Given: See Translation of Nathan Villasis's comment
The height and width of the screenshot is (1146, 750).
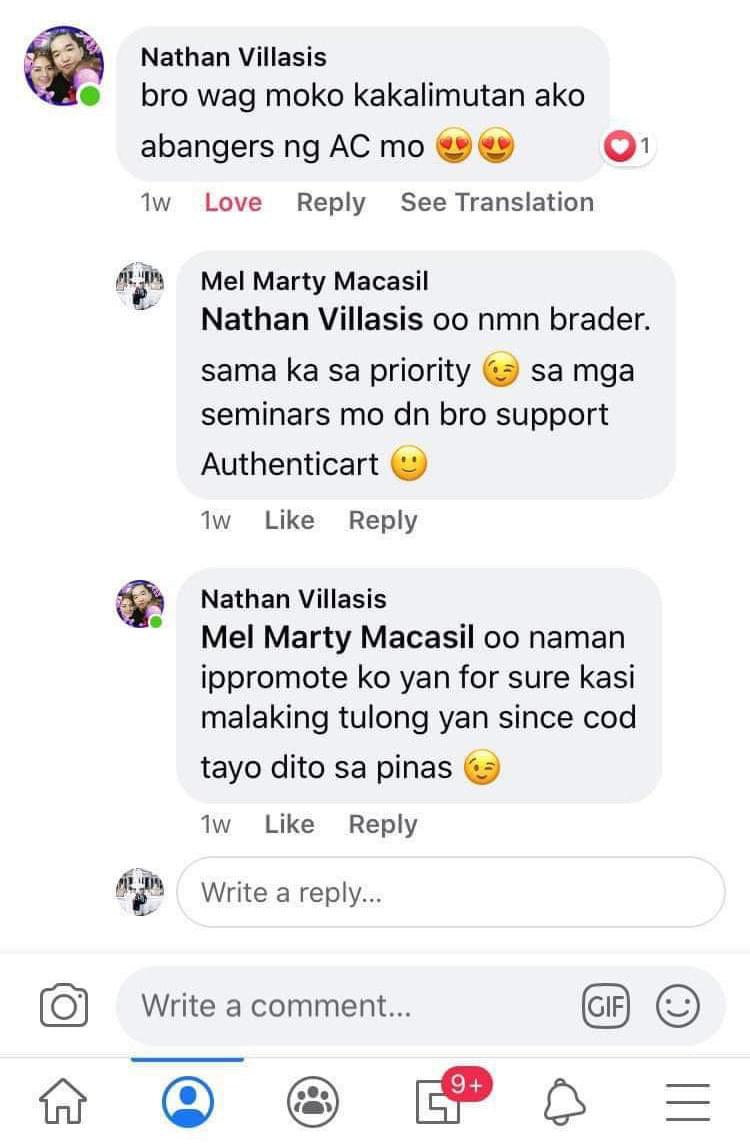Looking at the screenshot, I should coord(497,202).
